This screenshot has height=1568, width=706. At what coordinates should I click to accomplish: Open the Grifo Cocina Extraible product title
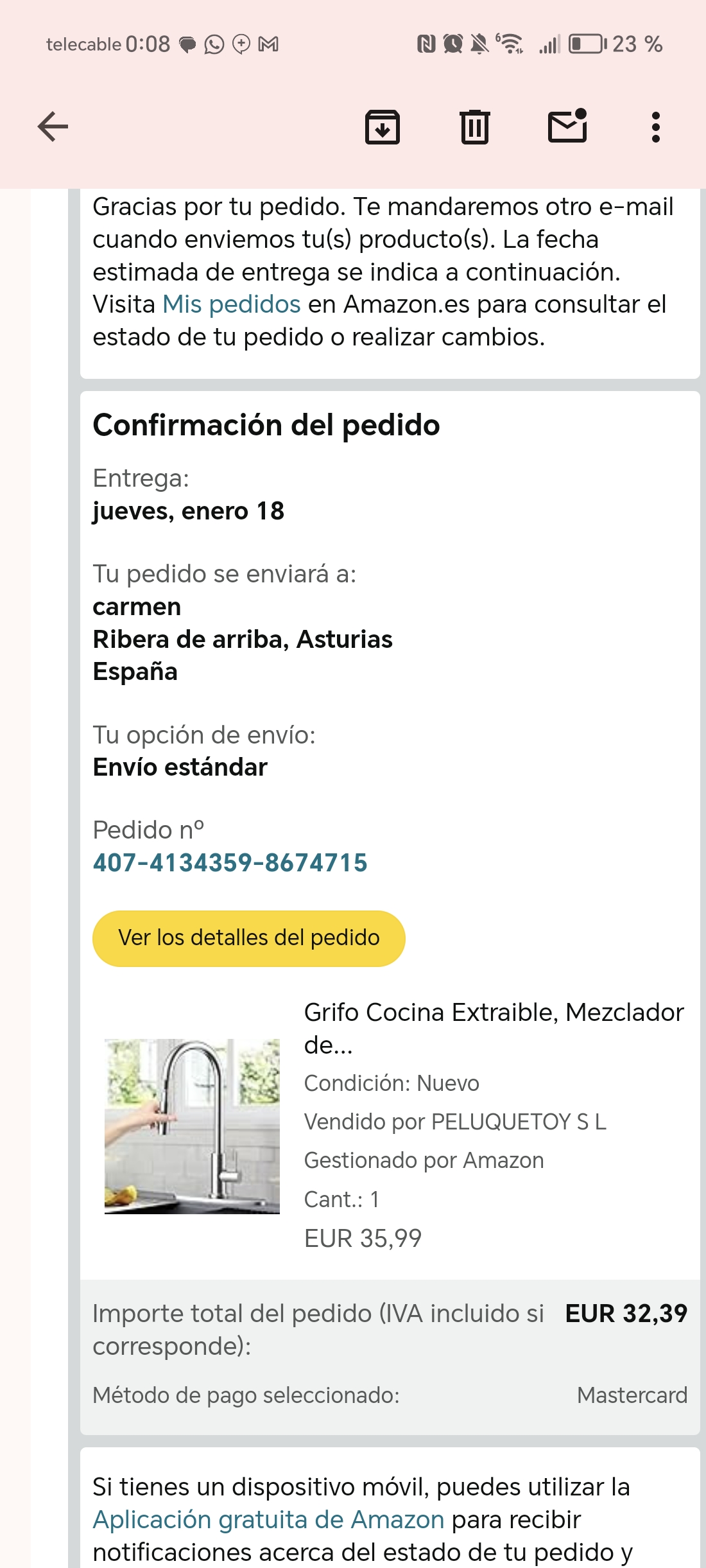coord(493,1027)
